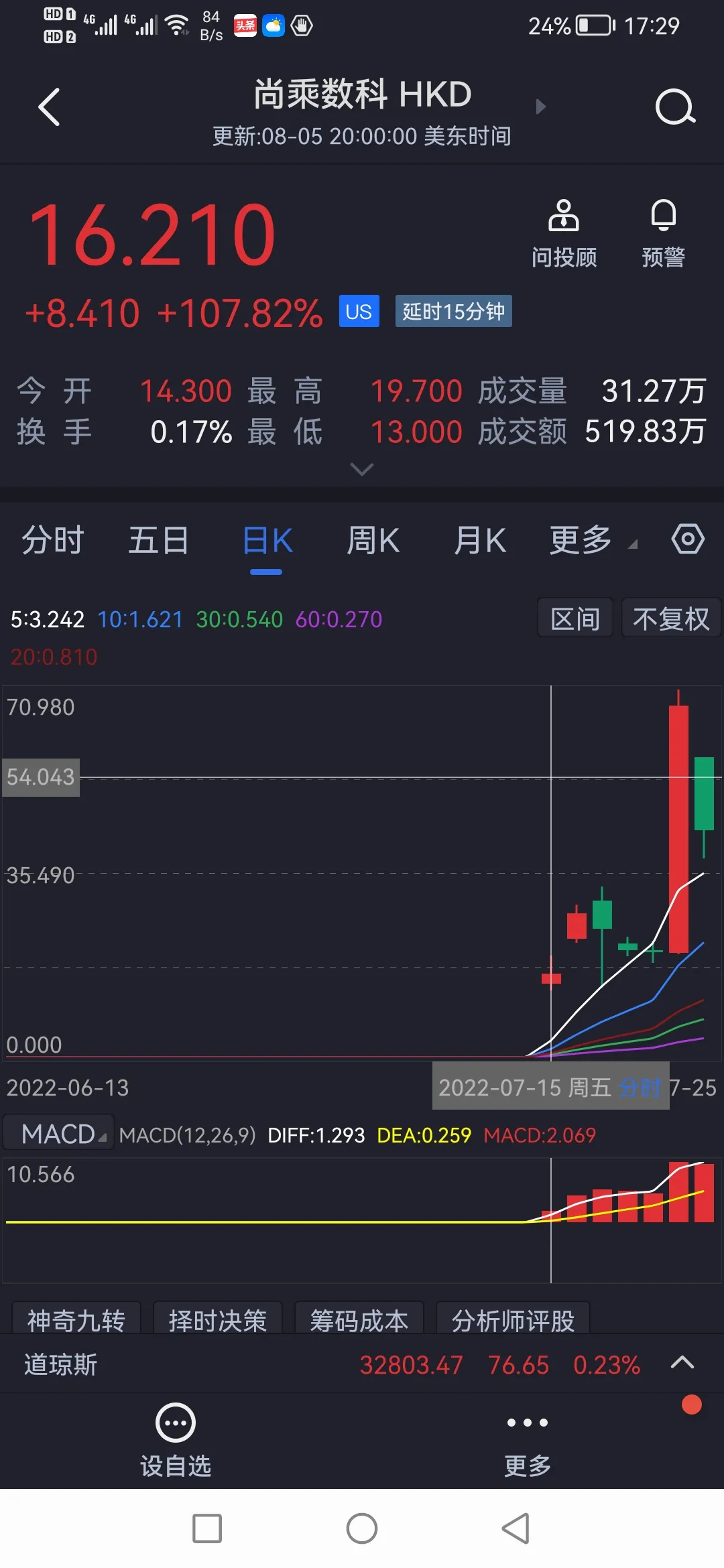Tap the system home button
The width and height of the screenshot is (724, 1568).
(x=362, y=1528)
